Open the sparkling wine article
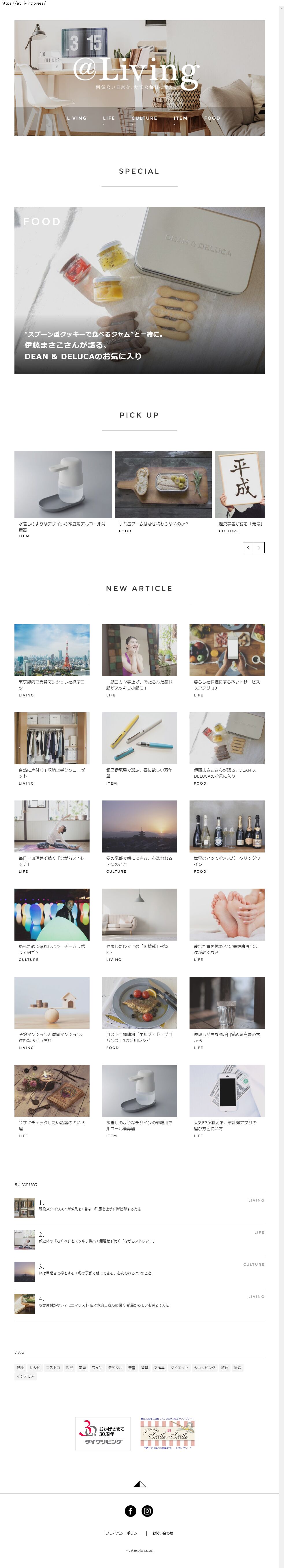 [x=227, y=826]
